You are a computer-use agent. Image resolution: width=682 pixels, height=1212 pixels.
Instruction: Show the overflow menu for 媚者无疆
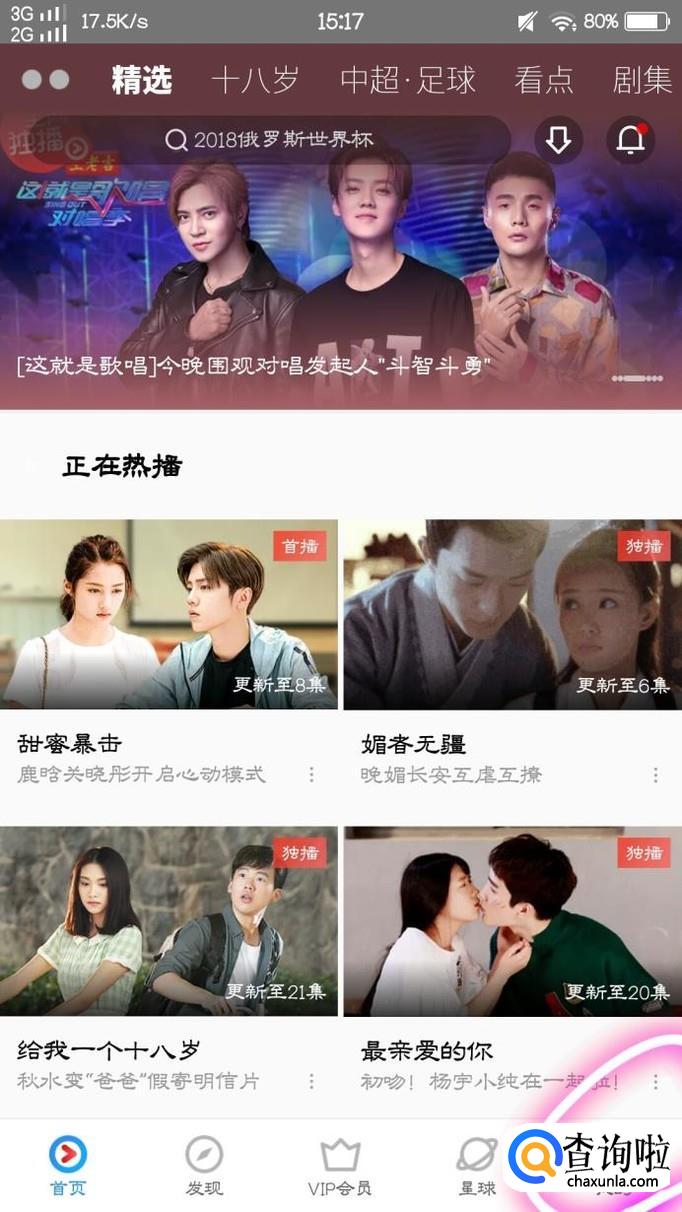656,775
